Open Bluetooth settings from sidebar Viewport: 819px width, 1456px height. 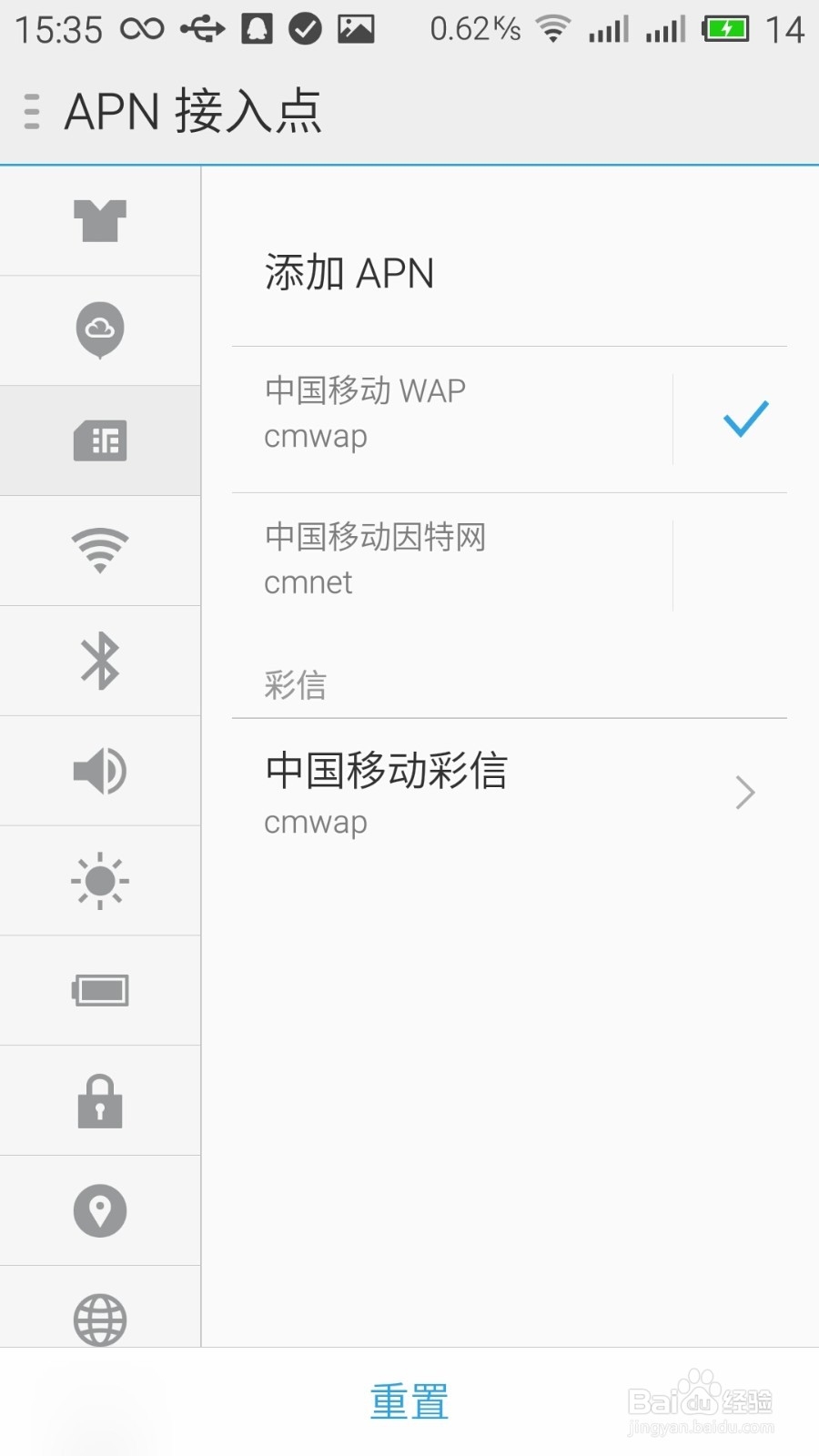point(100,661)
